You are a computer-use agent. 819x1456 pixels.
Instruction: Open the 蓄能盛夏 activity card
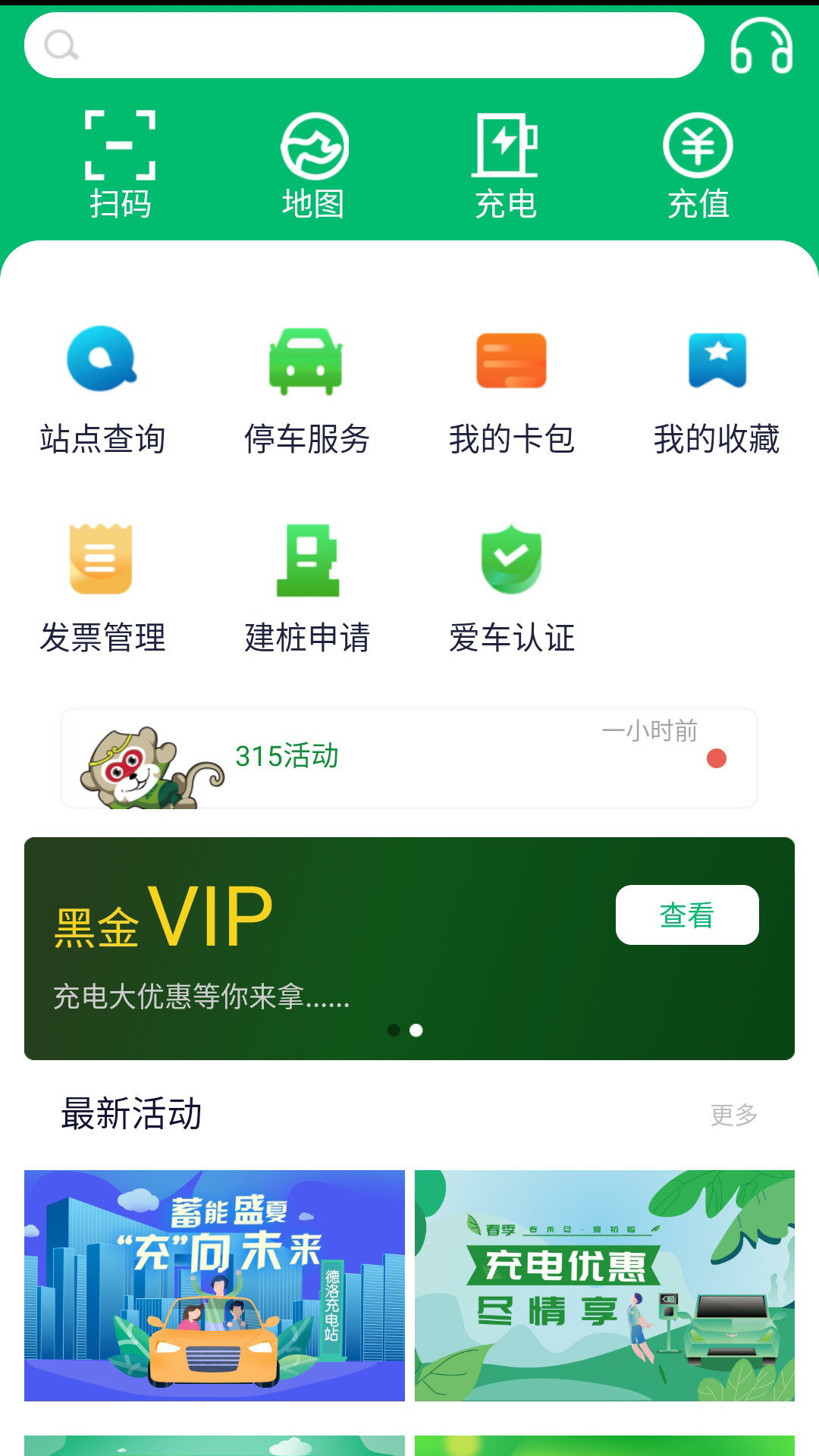tap(215, 1285)
